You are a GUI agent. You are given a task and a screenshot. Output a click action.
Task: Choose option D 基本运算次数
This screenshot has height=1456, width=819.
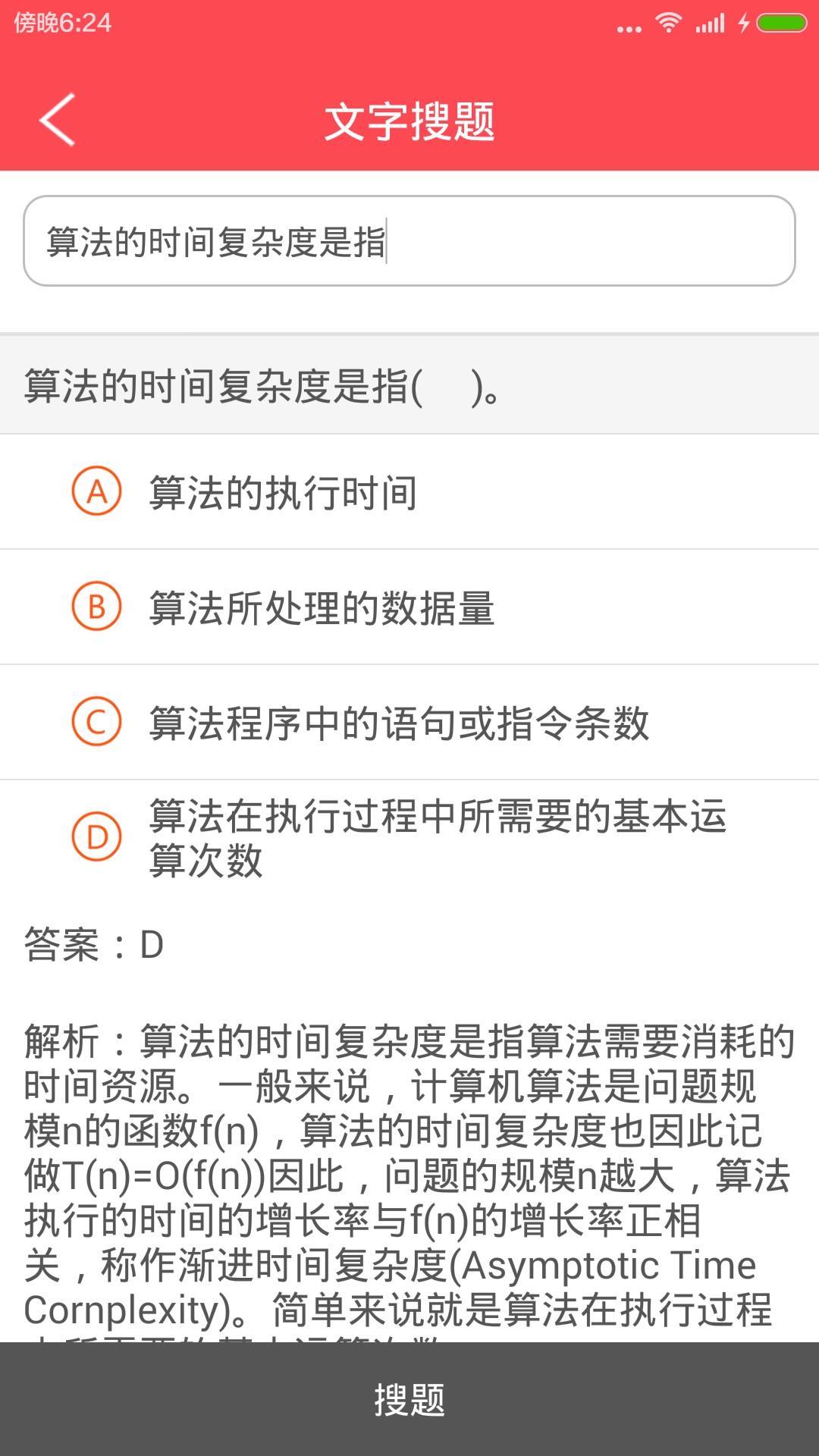pyautogui.click(x=409, y=838)
